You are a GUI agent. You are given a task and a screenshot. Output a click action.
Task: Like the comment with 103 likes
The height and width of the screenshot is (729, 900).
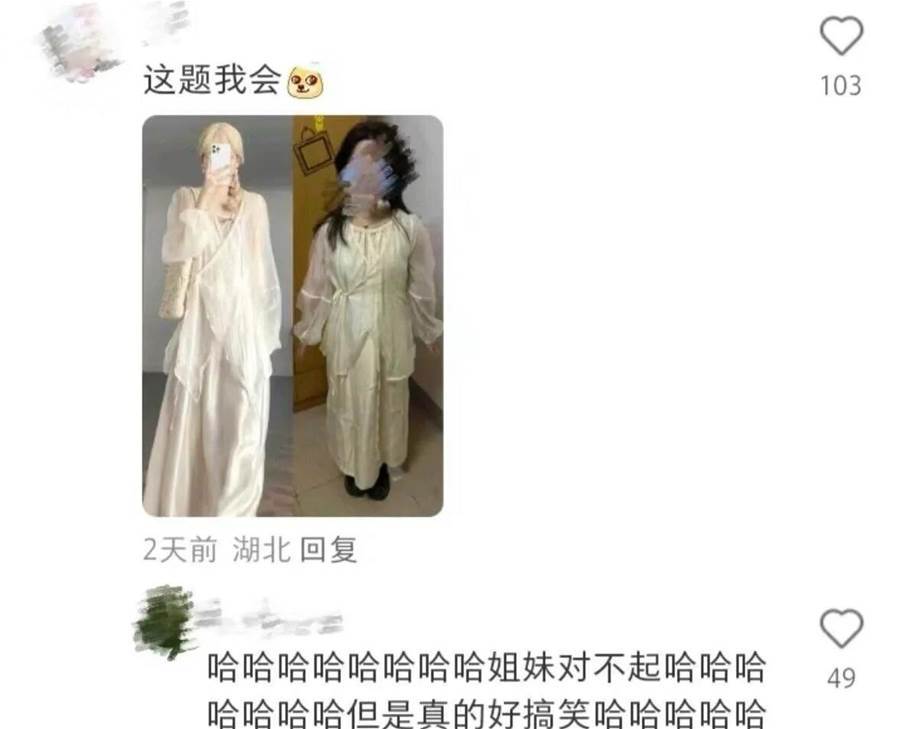coord(841,37)
